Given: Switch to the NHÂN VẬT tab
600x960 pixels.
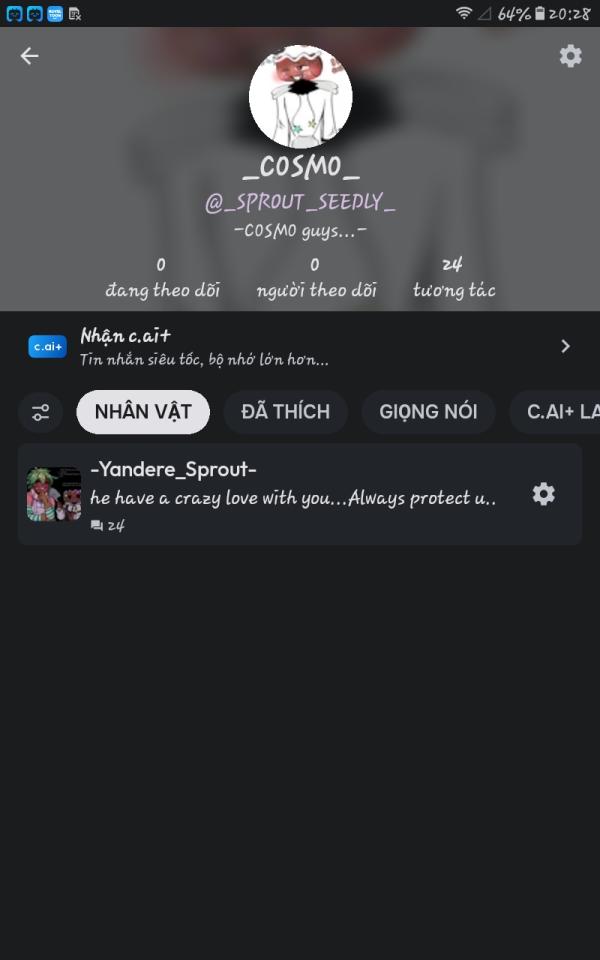Looking at the screenshot, I should pos(143,412).
